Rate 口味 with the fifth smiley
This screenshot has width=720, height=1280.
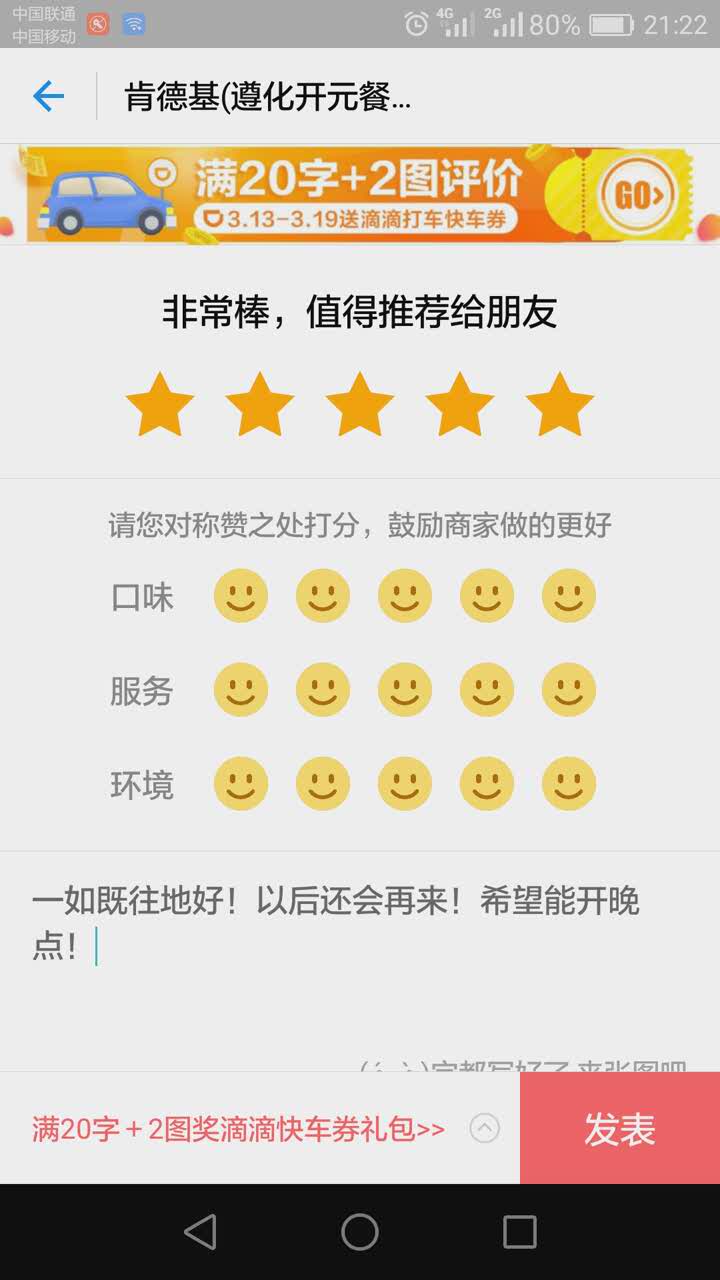click(x=569, y=596)
